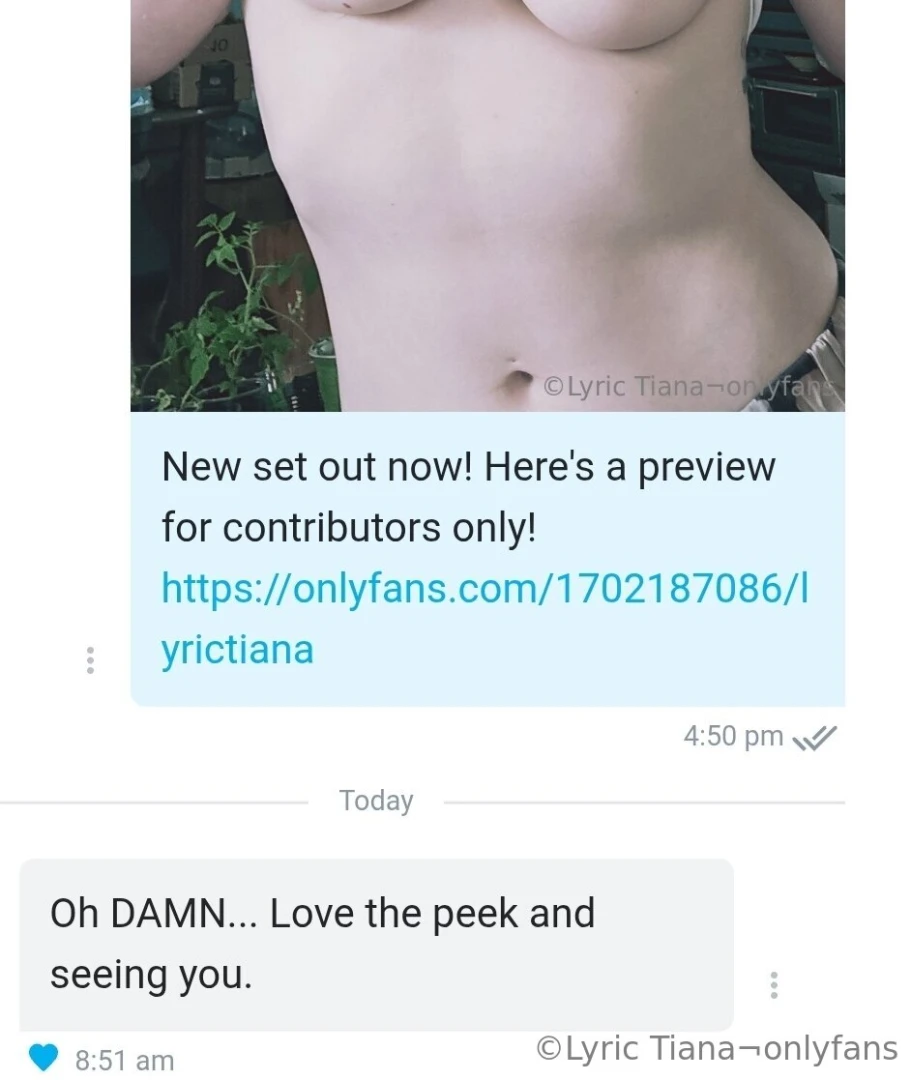Click the watermark text at screen bottom

pos(716,1049)
